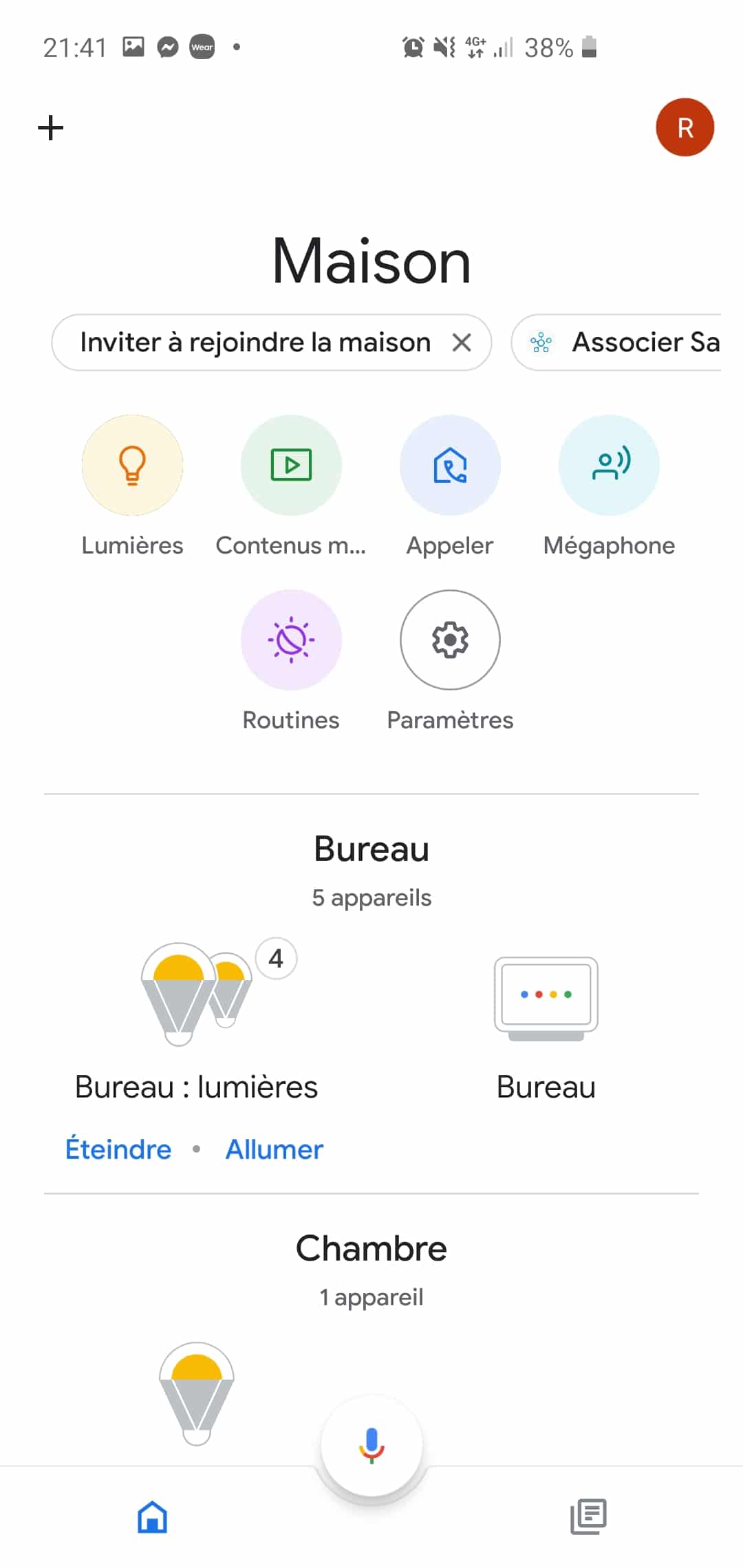Tap the plus icon to add a device

(50, 128)
